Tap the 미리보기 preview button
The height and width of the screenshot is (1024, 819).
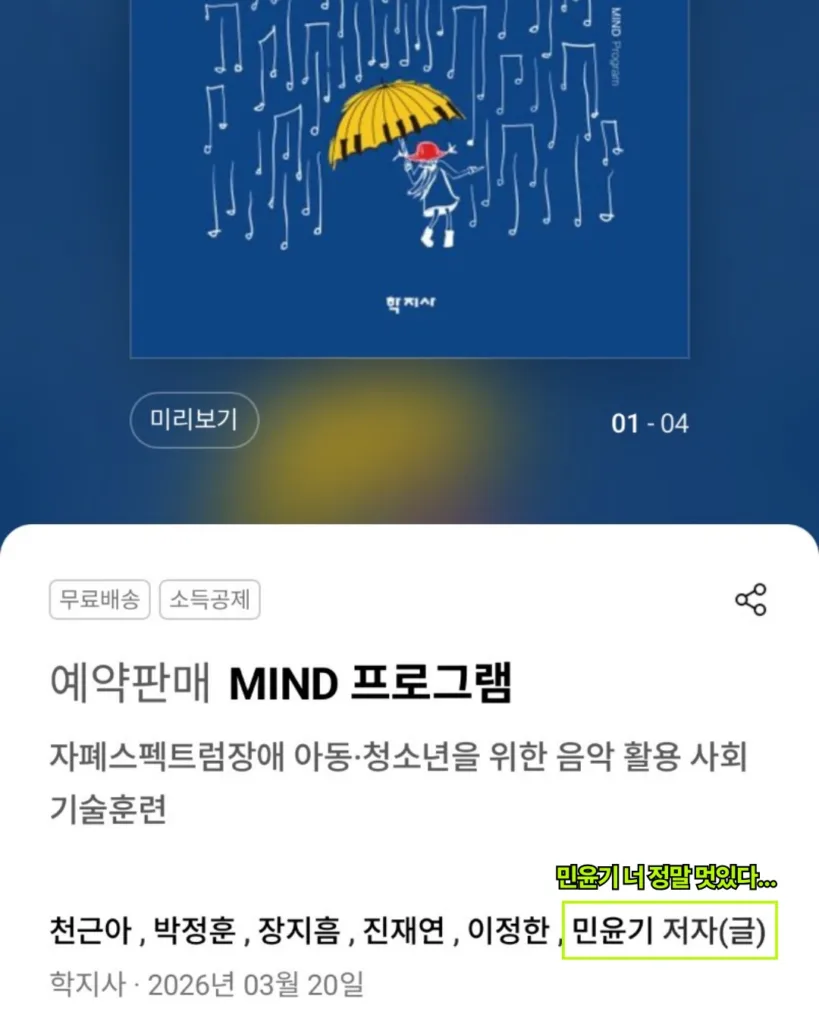pos(194,420)
